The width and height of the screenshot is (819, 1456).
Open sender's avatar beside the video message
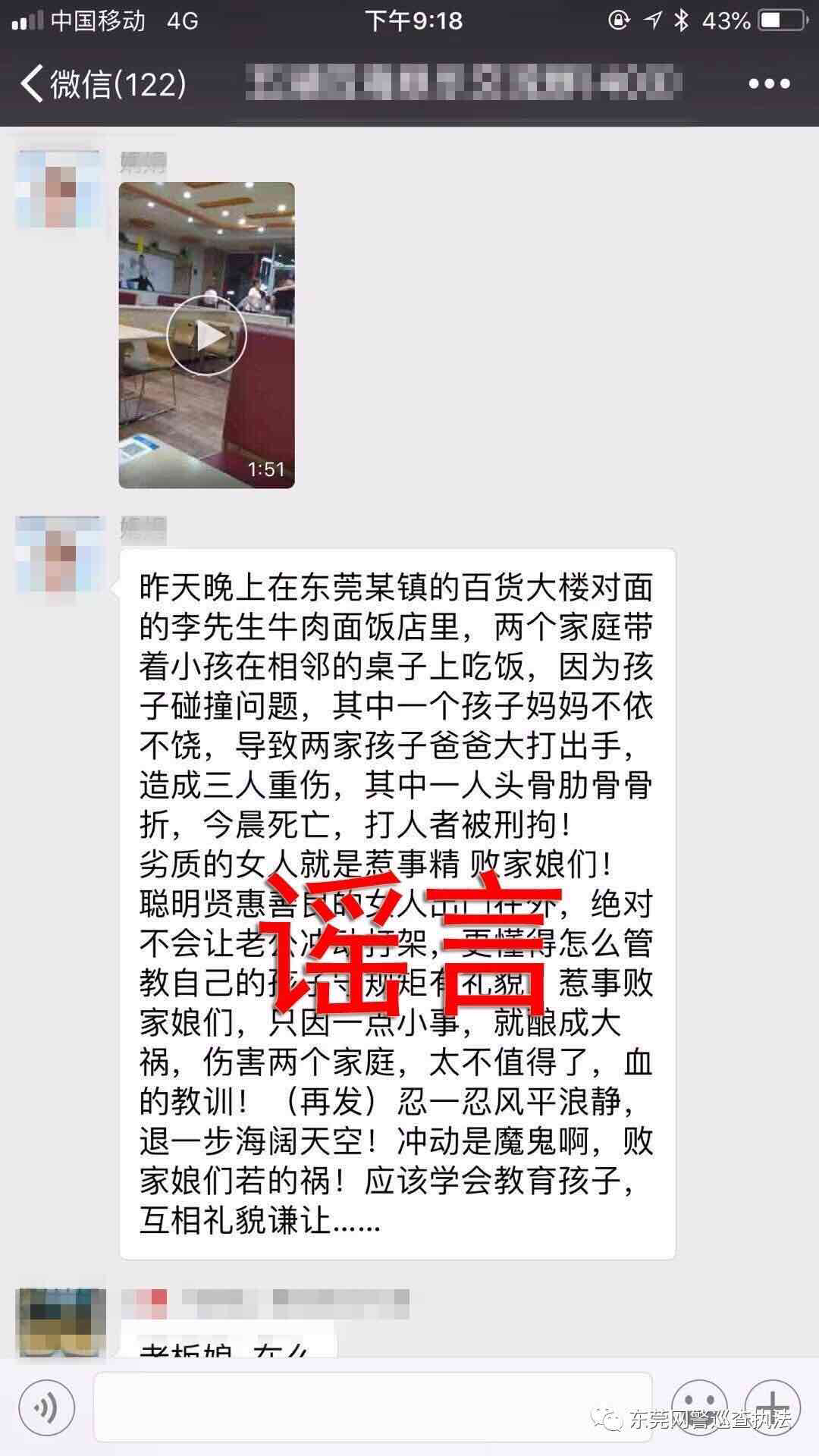click(x=59, y=189)
